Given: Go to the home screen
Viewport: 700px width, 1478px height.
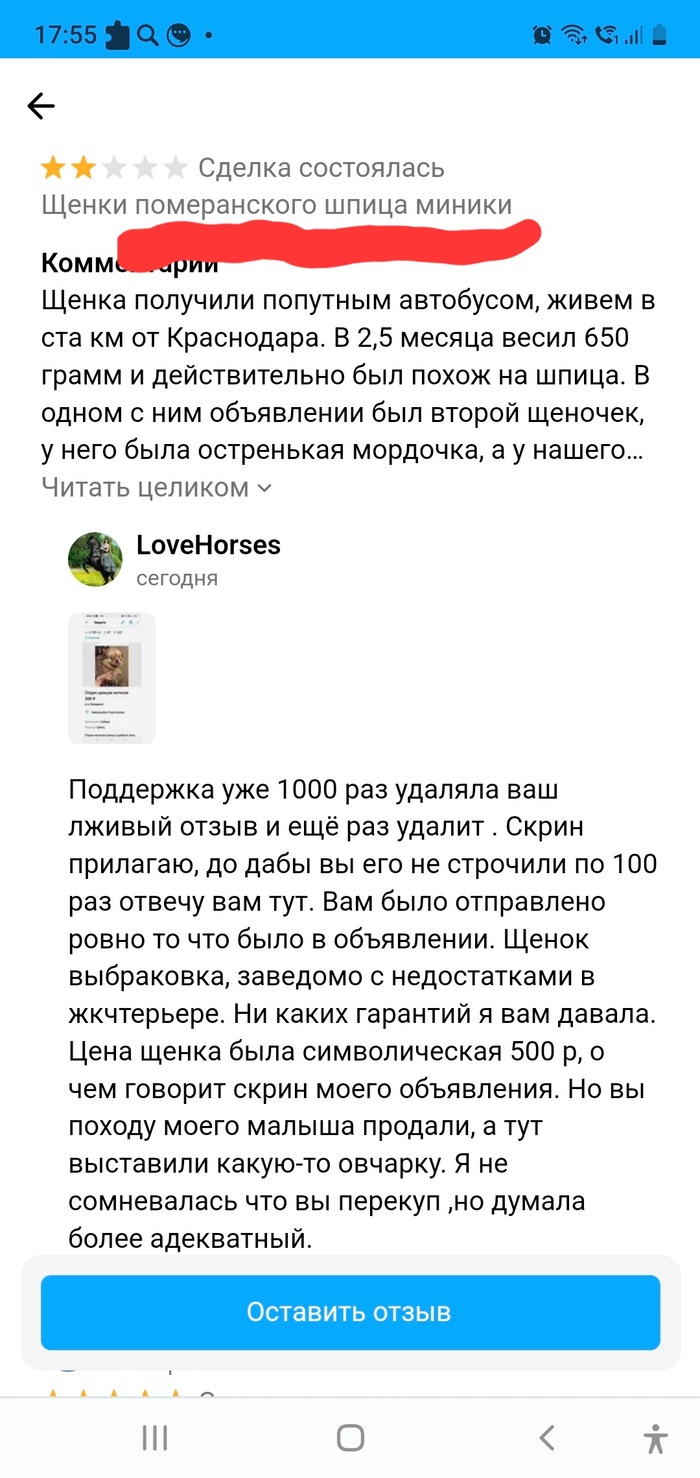Looking at the screenshot, I should click(350, 1438).
